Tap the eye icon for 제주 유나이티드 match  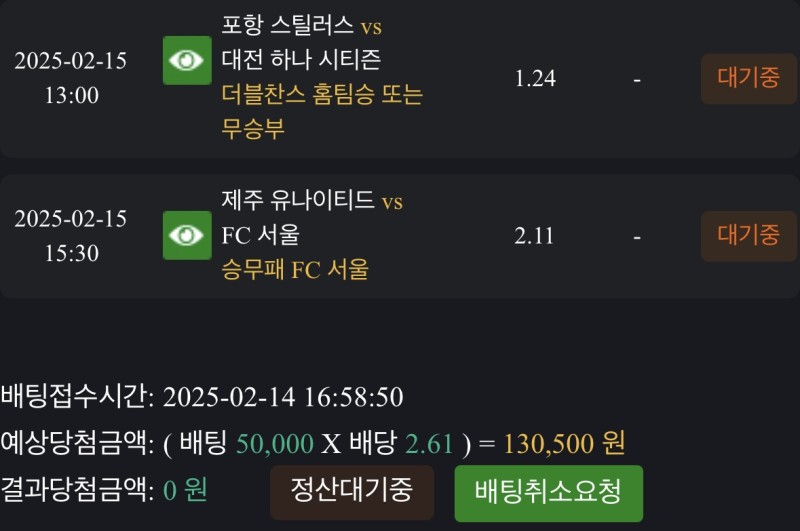point(187,235)
